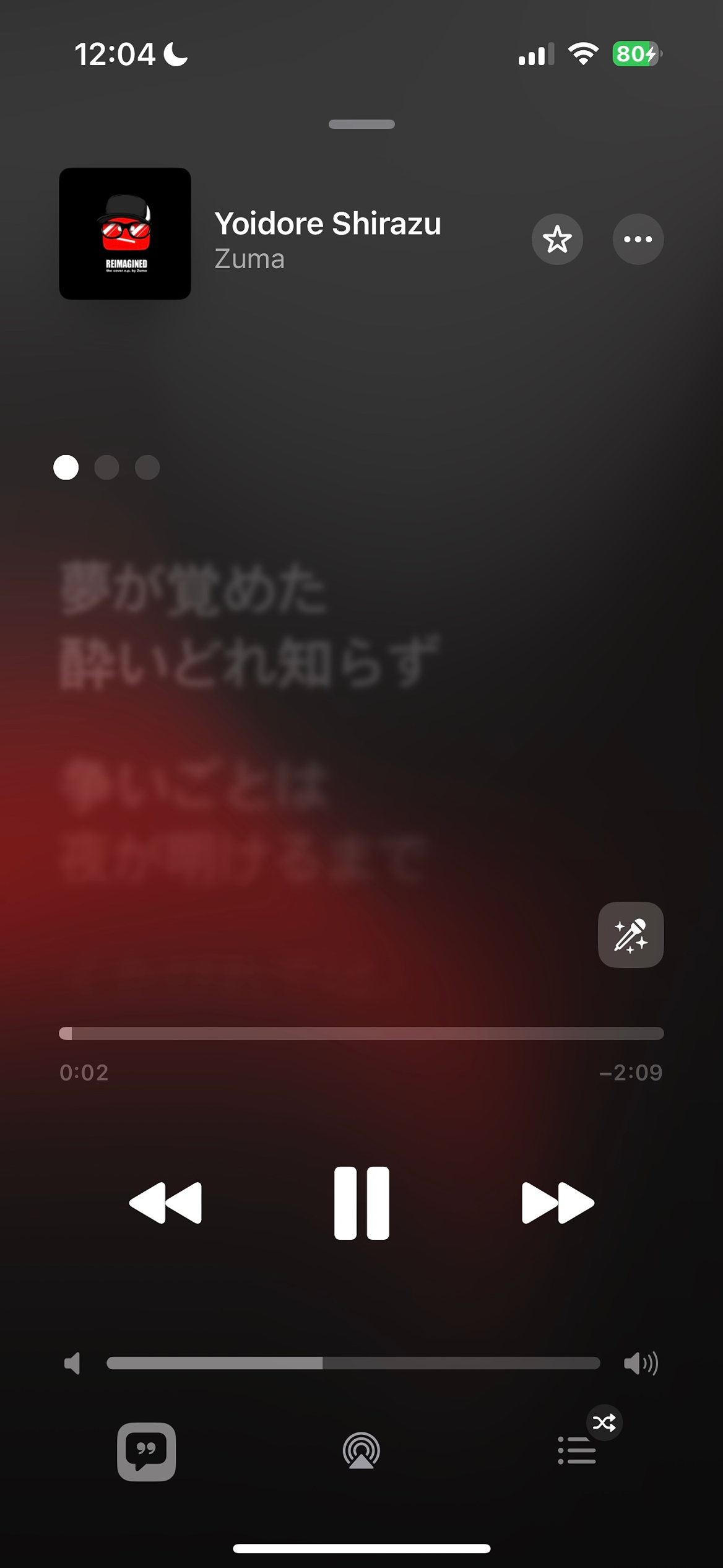Tap the lyric line 夢が覚めた
Image resolution: width=723 pixels, height=1568 pixels.
193,590
